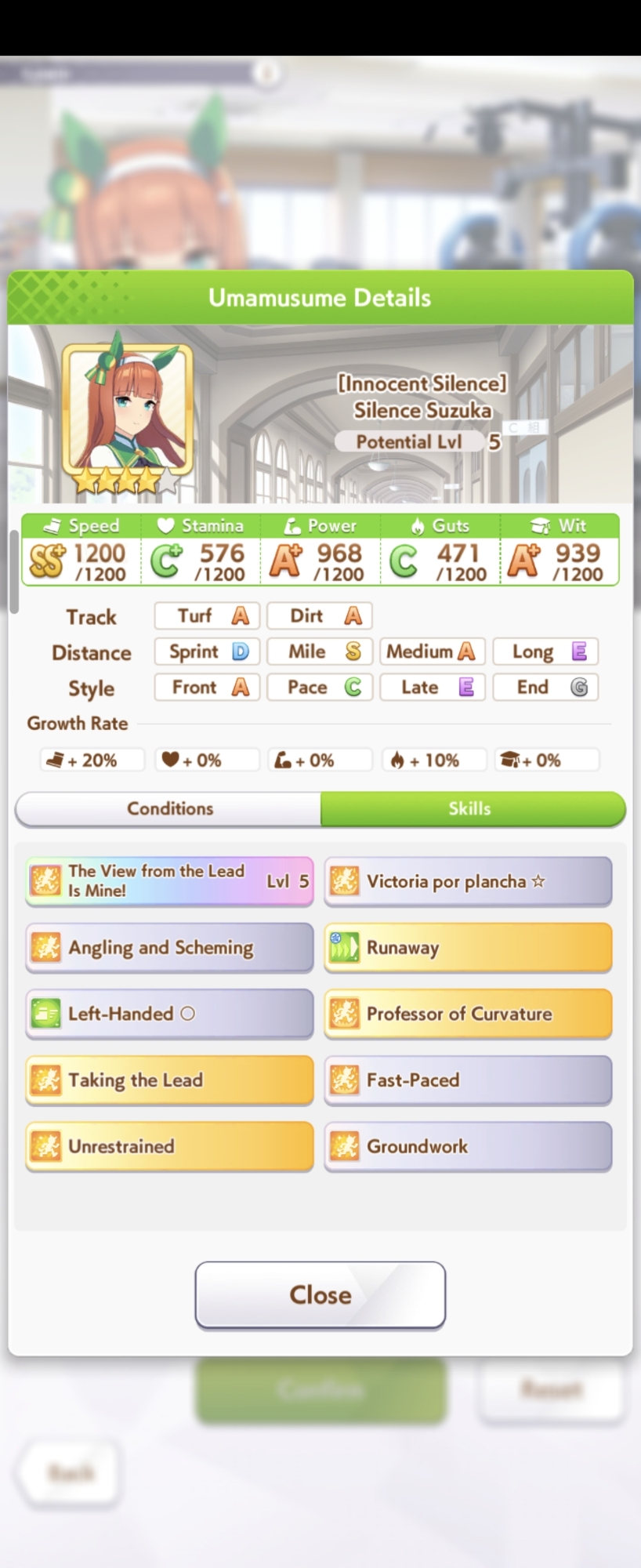This screenshot has height=1568, width=641.
Task: Tap the Runaway skill
Action: (x=468, y=947)
